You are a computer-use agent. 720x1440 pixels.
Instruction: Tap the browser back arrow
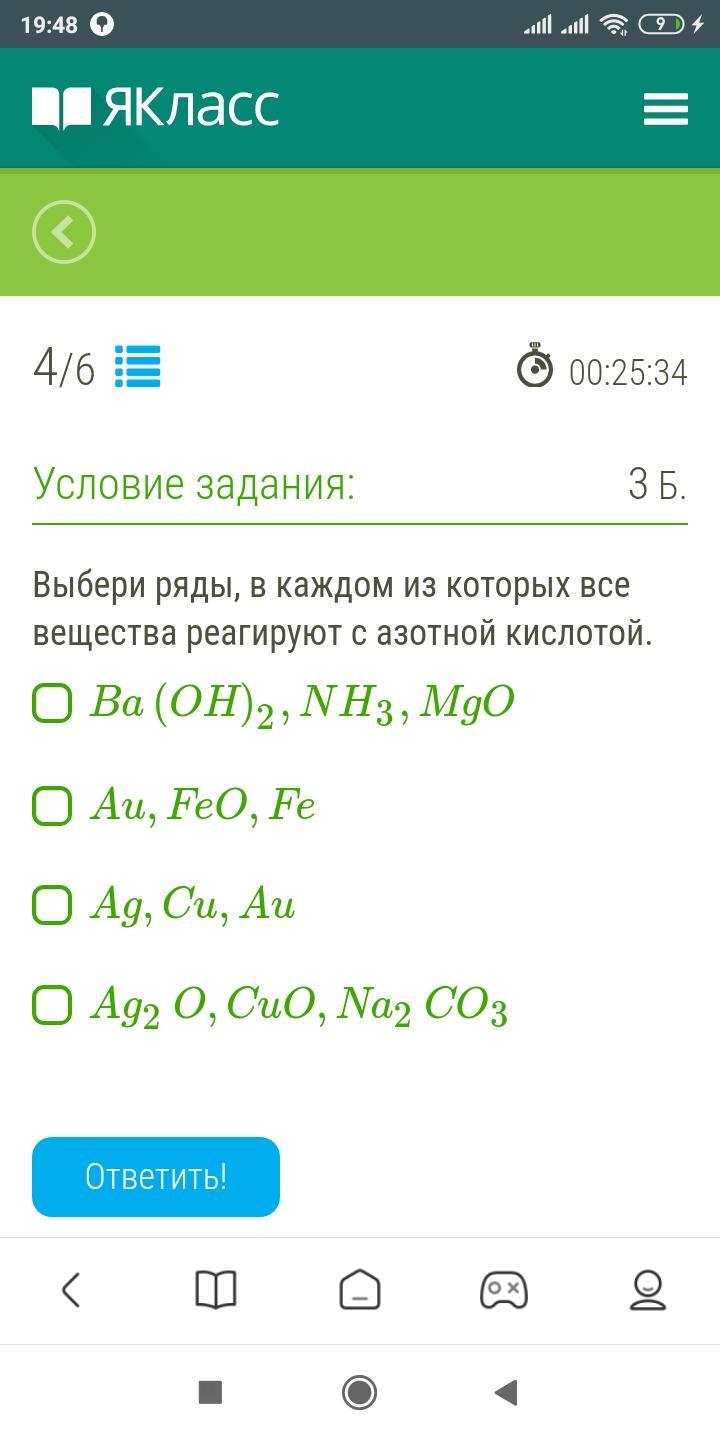click(71, 1290)
